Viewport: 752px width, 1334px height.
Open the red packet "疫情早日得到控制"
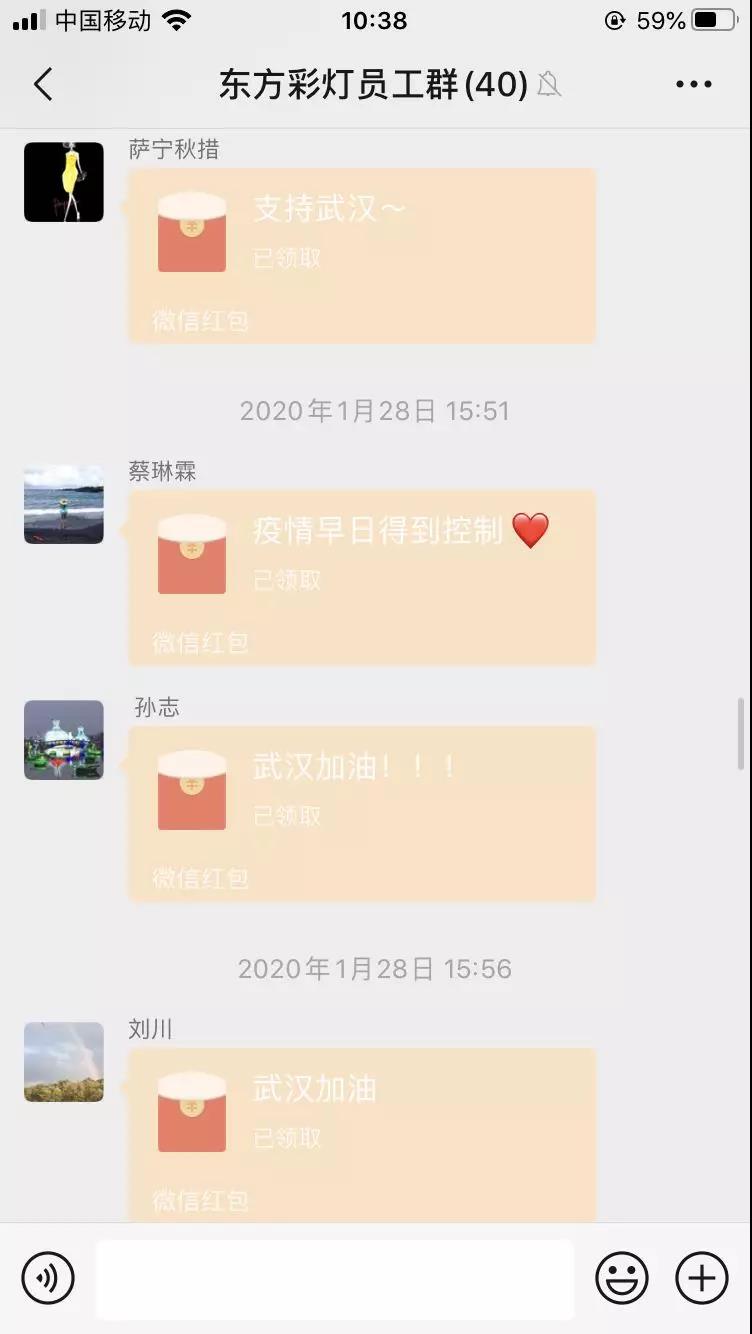click(x=362, y=577)
